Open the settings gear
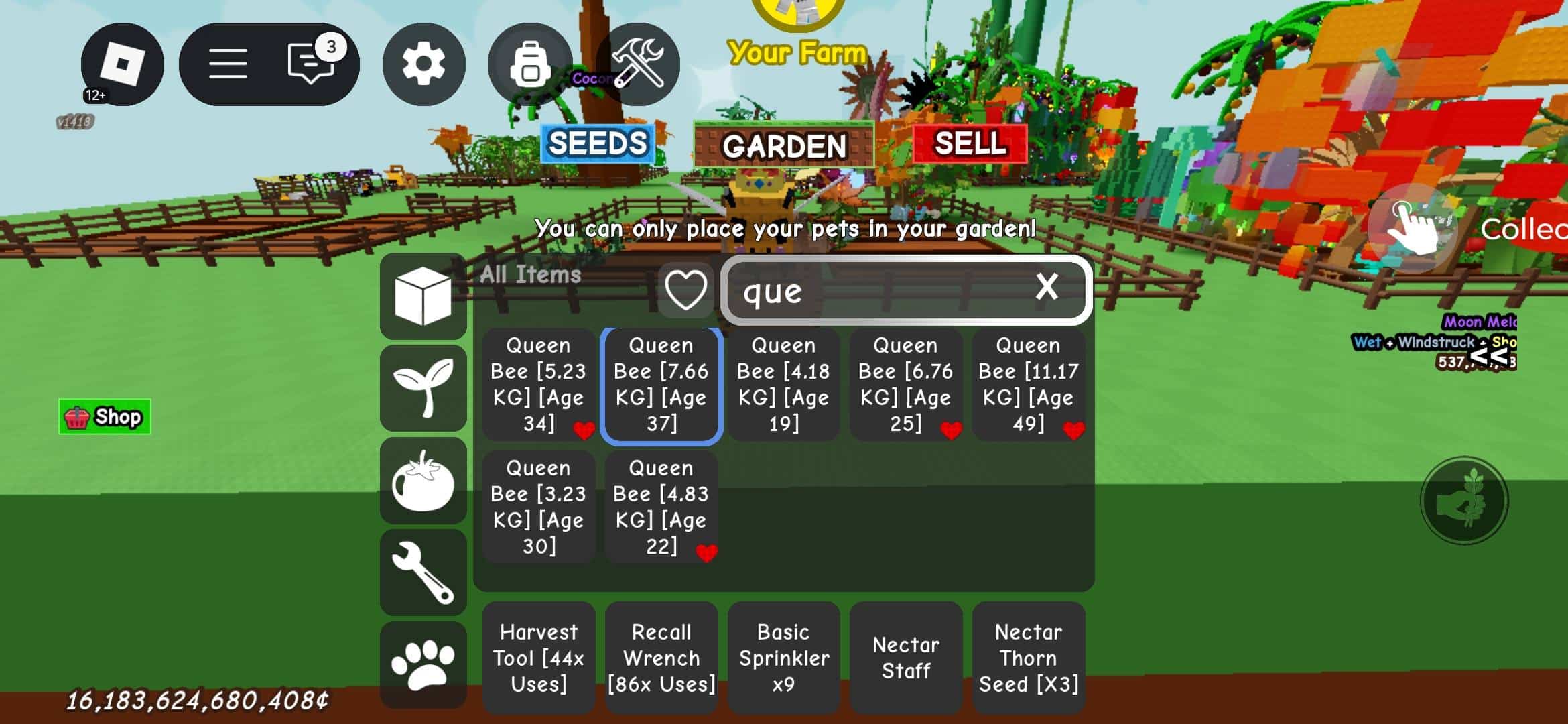 coord(423,64)
